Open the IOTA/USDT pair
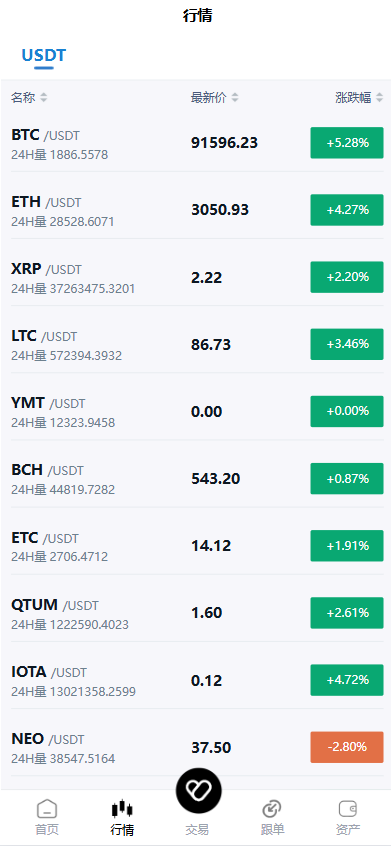Image resolution: width=391 pixels, height=846 pixels. click(x=197, y=680)
